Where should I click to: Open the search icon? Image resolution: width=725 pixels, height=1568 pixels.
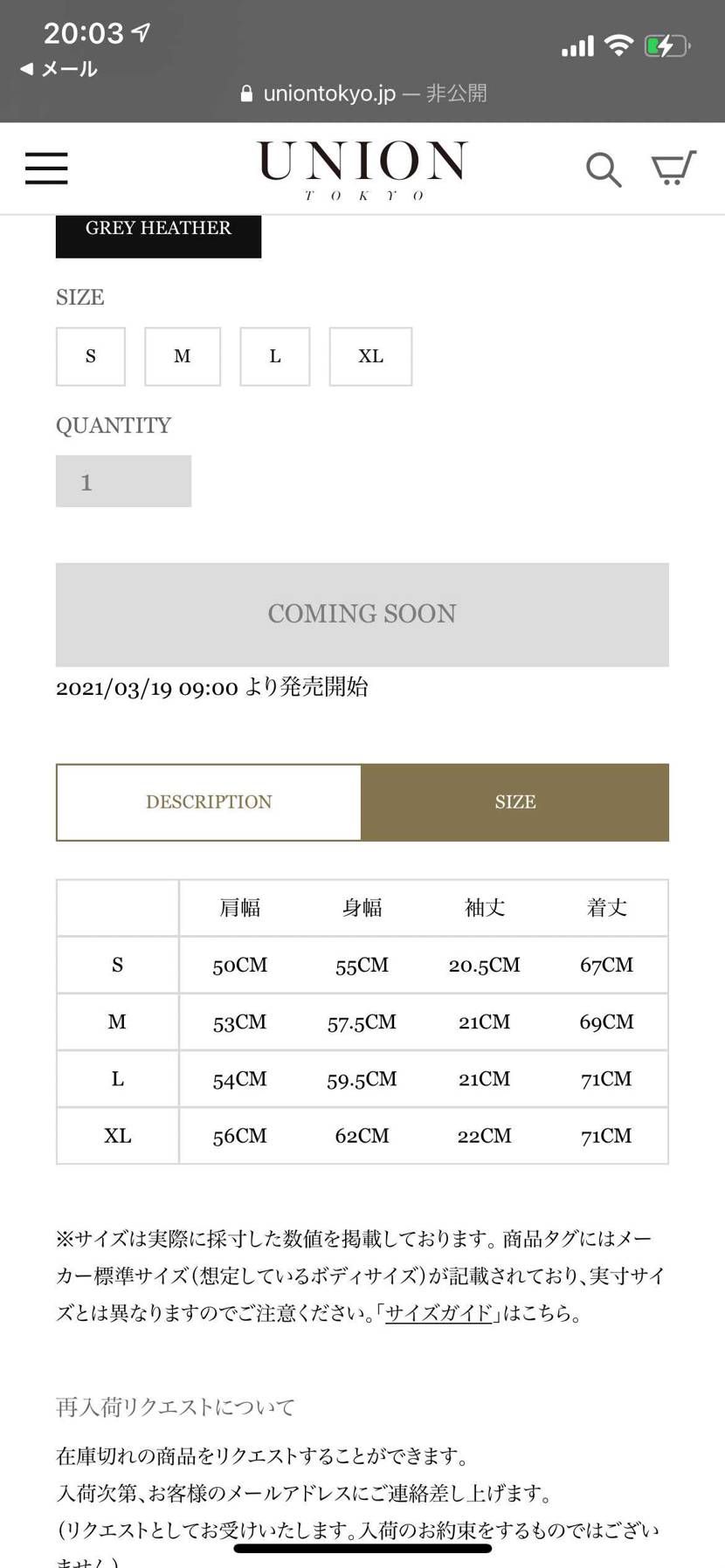[603, 169]
